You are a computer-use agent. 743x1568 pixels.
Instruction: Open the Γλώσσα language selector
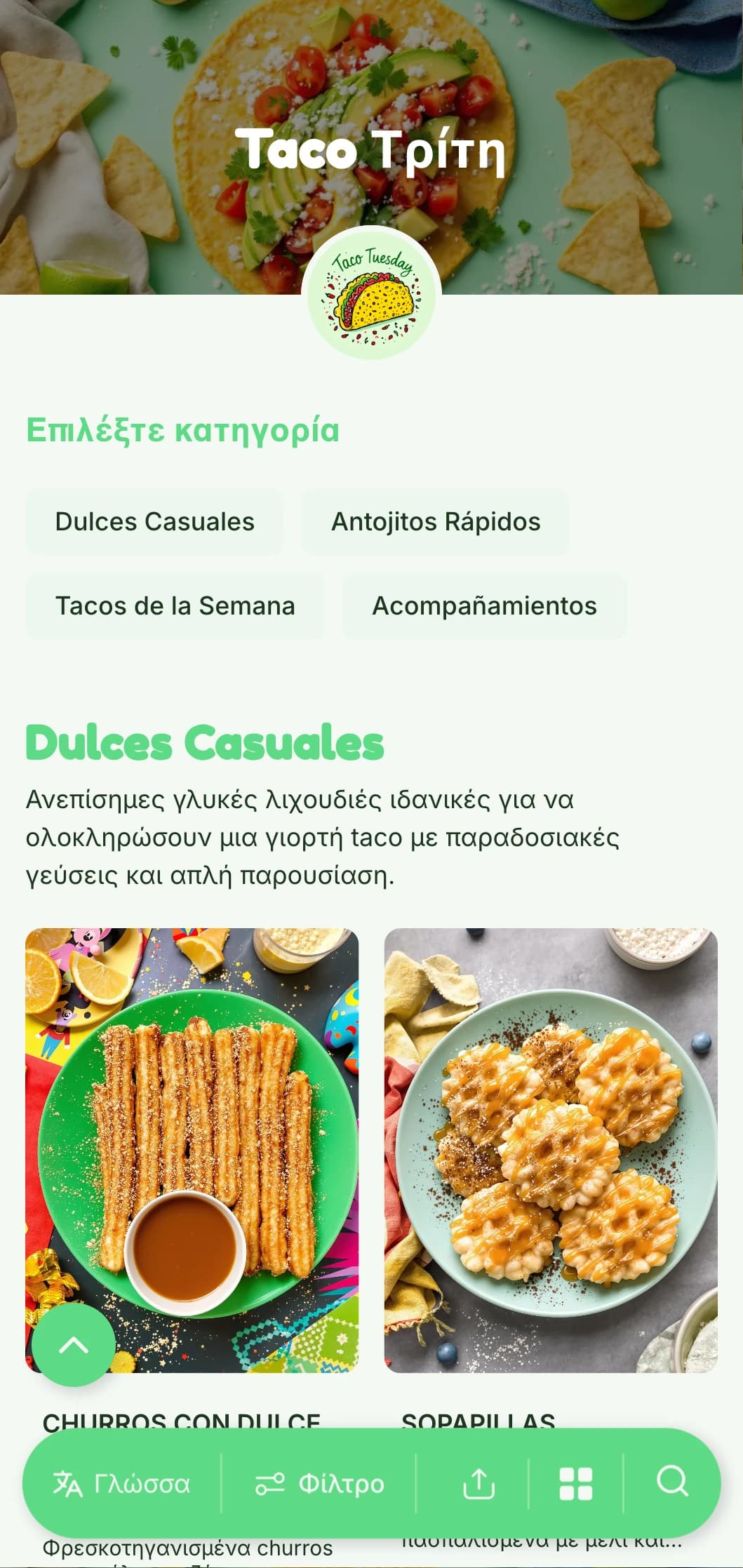122,1484
